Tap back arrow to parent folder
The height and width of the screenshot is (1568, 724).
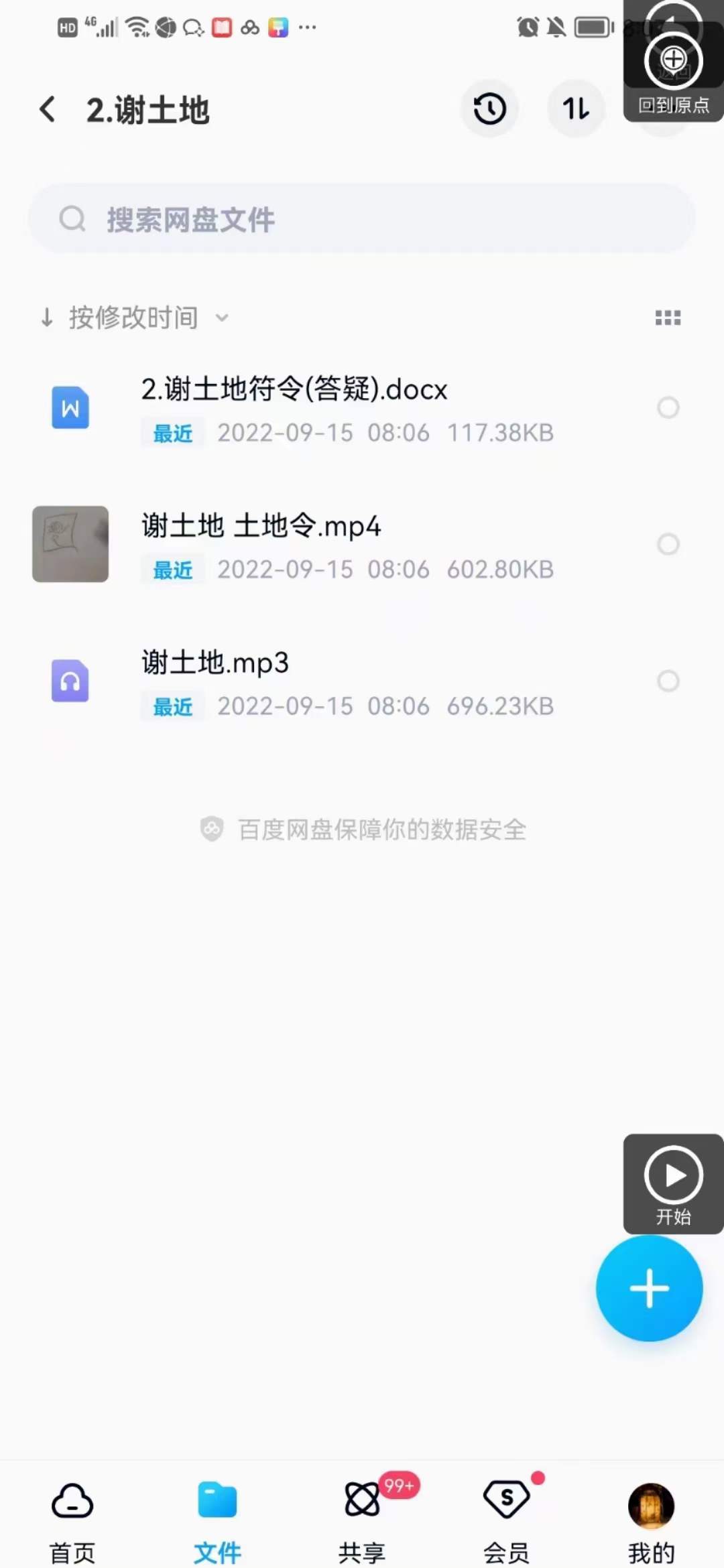[47, 109]
